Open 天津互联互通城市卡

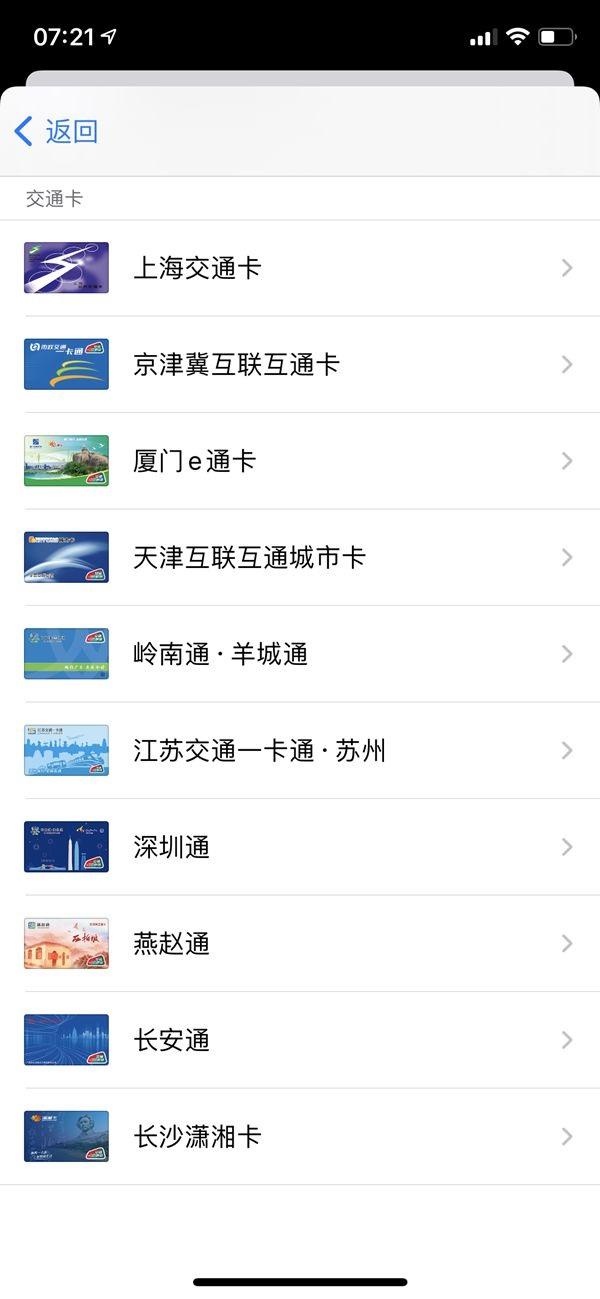point(300,558)
